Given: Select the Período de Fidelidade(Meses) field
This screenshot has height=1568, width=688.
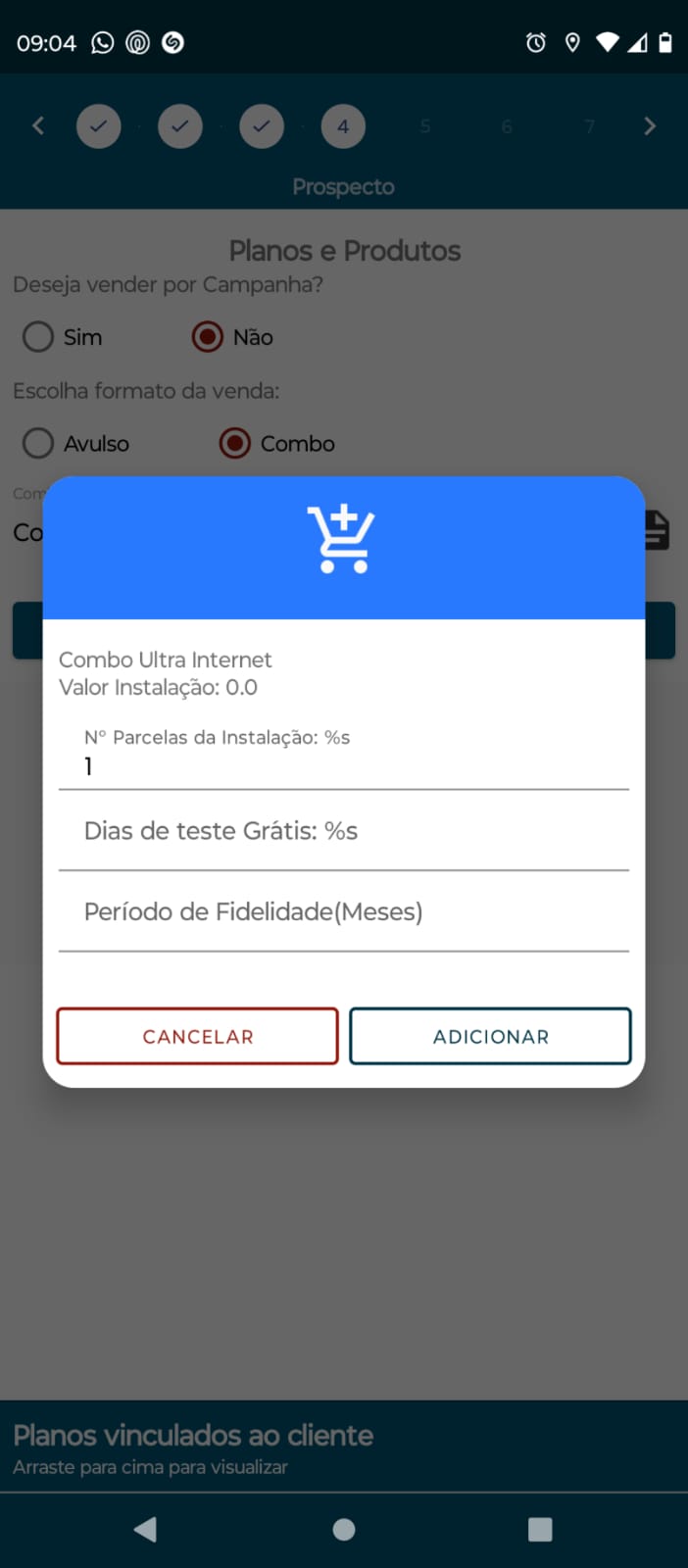Looking at the screenshot, I should click(x=343, y=912).
